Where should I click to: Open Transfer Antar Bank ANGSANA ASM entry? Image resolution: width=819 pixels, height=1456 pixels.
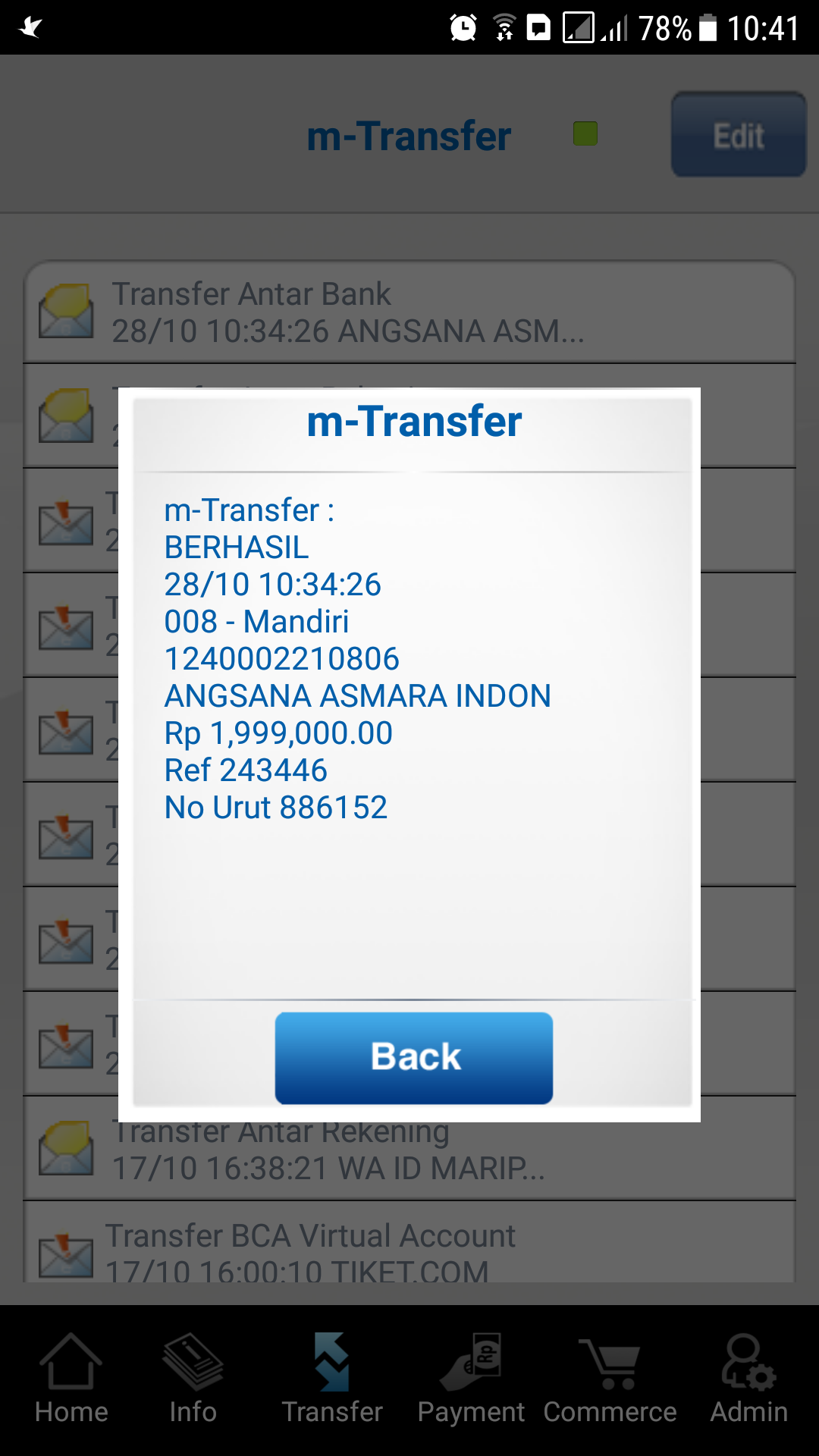[x=409, y=312]
